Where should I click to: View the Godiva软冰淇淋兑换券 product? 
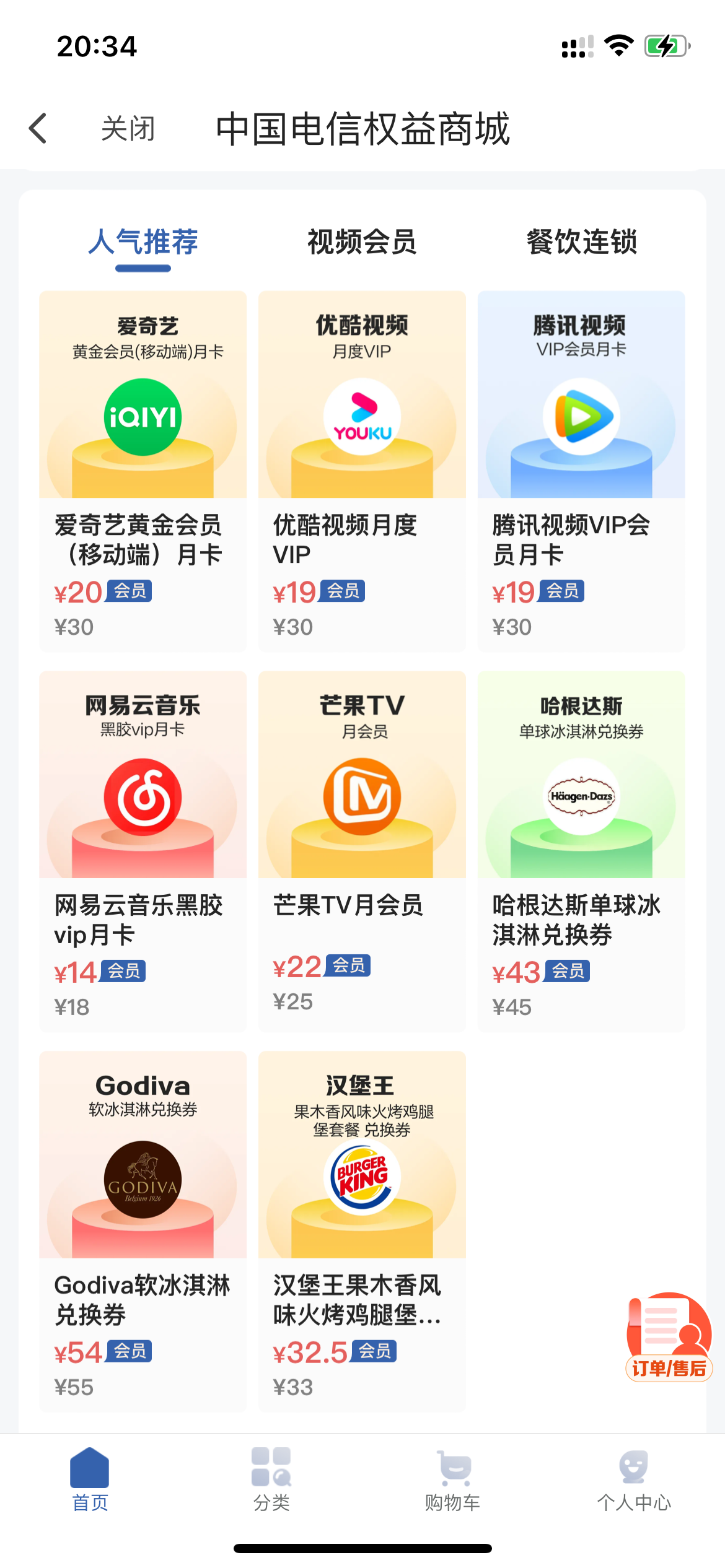(143, 1231)
